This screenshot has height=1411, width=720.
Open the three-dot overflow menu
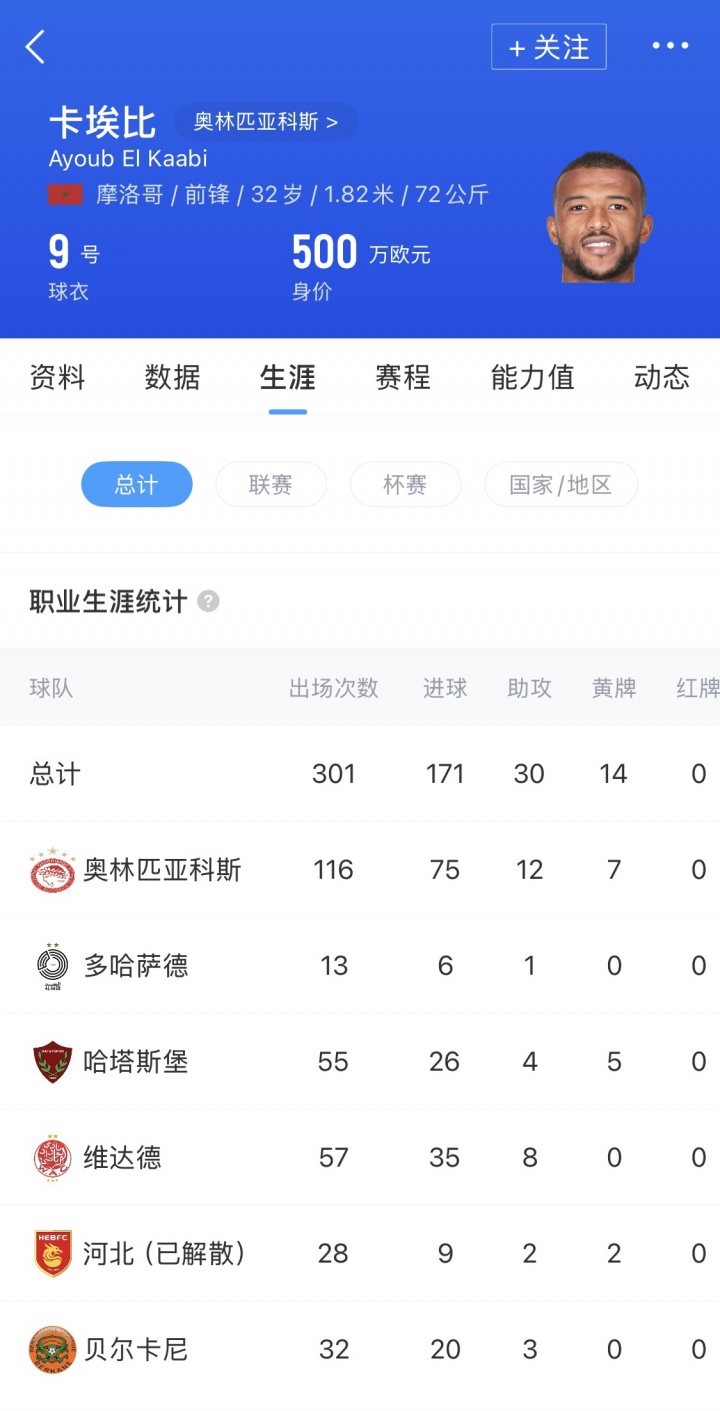[x=669, y=46]
